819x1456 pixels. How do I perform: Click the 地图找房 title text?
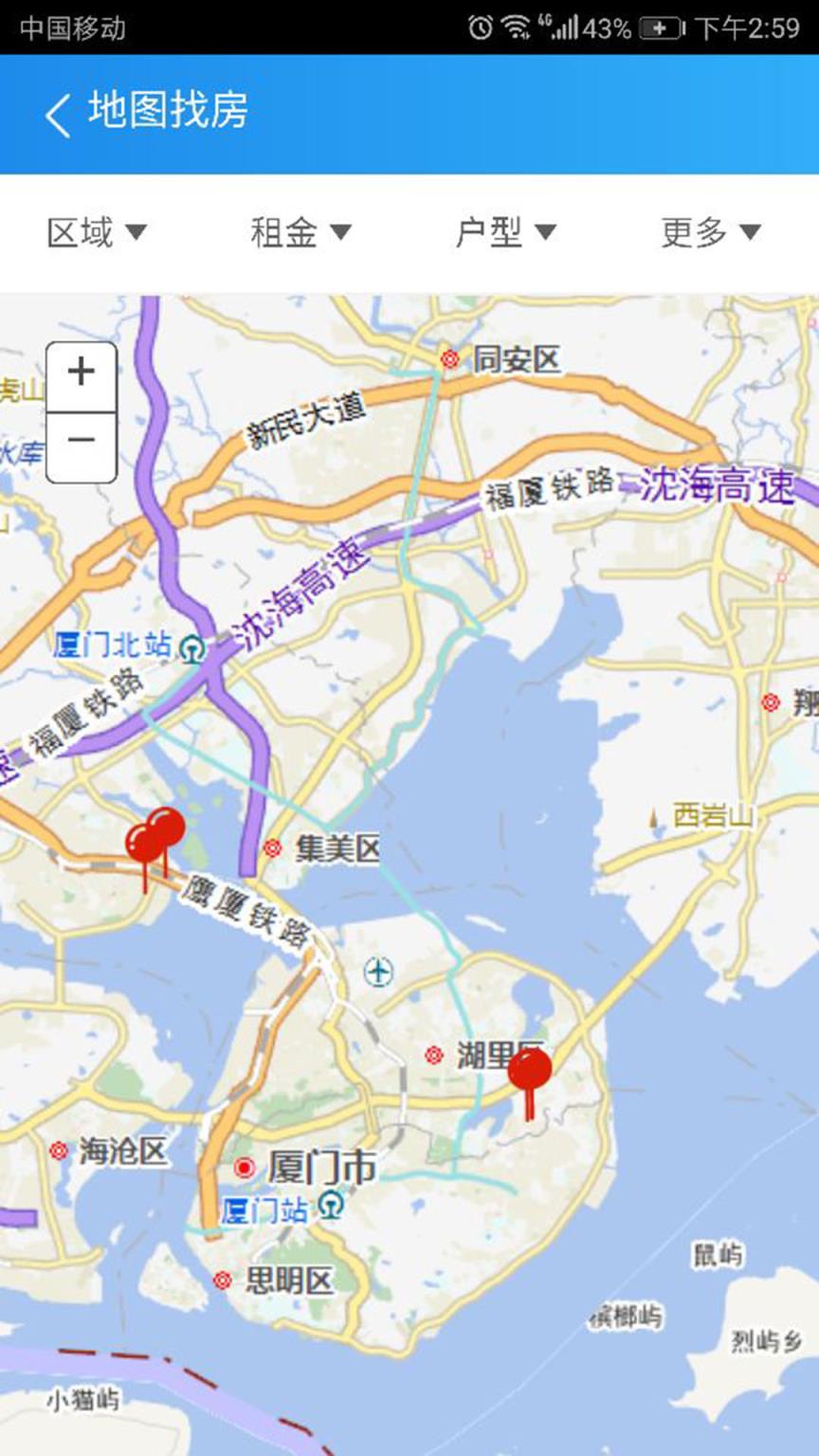[x=167, y=114]
